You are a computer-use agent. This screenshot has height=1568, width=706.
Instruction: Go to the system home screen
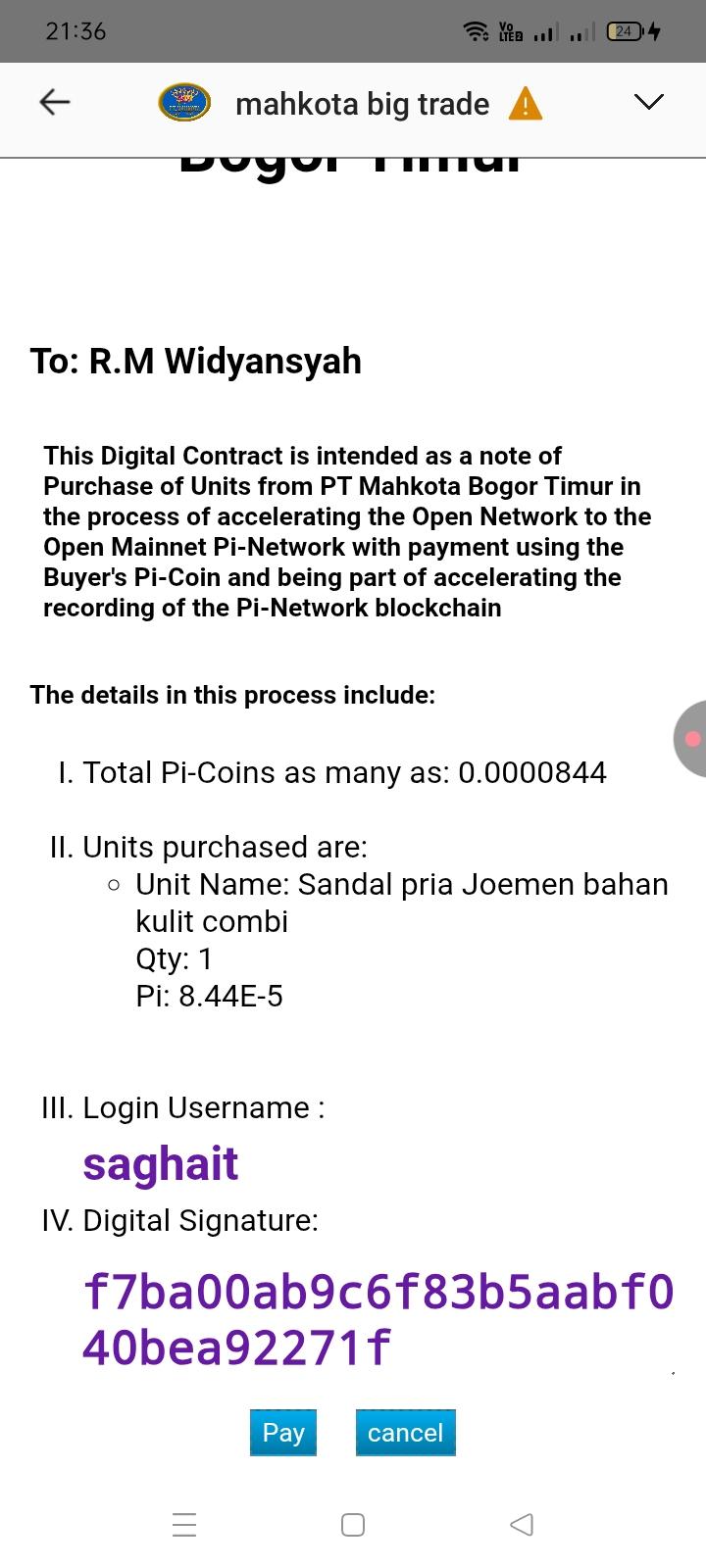coord(353,1525)
